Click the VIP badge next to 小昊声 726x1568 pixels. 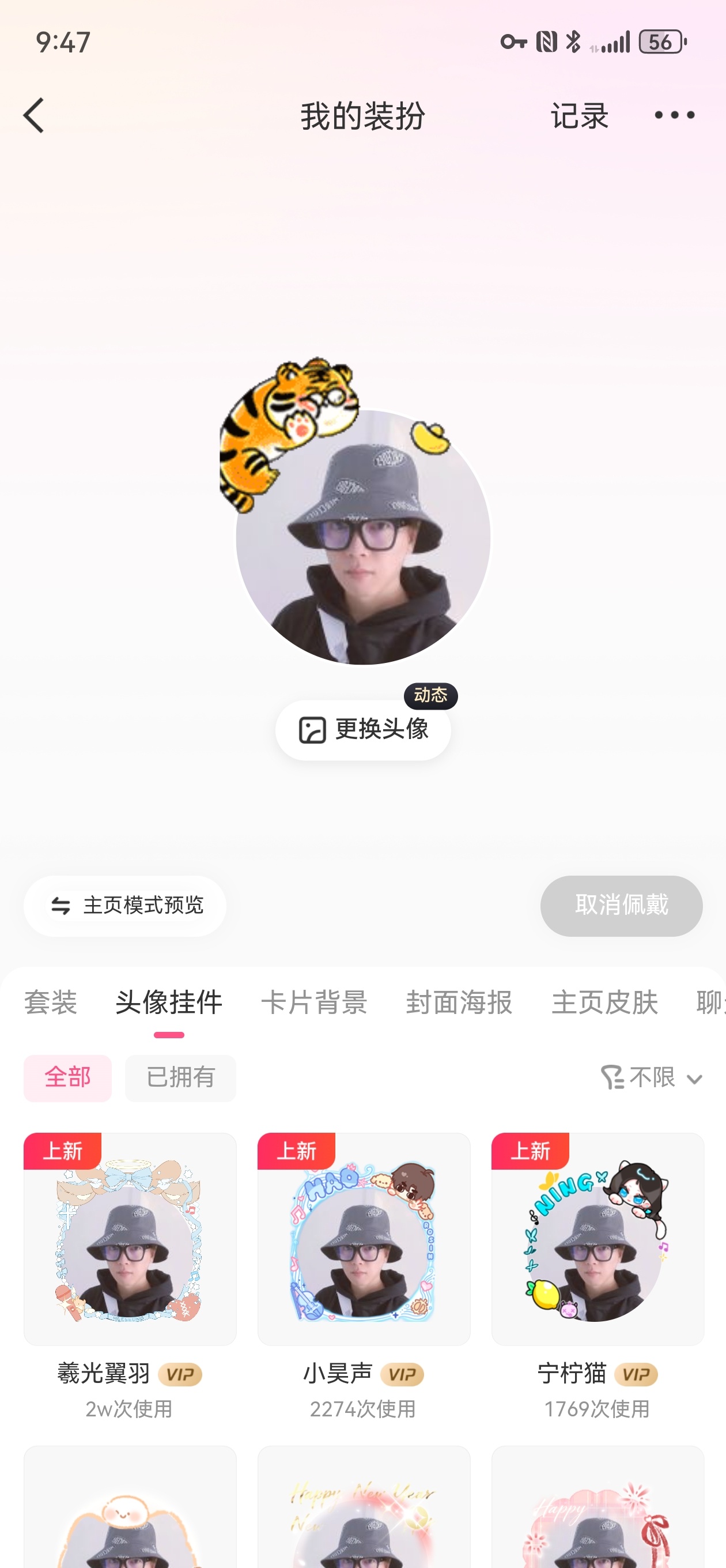pyautogui.click(x=402, y=1374)
